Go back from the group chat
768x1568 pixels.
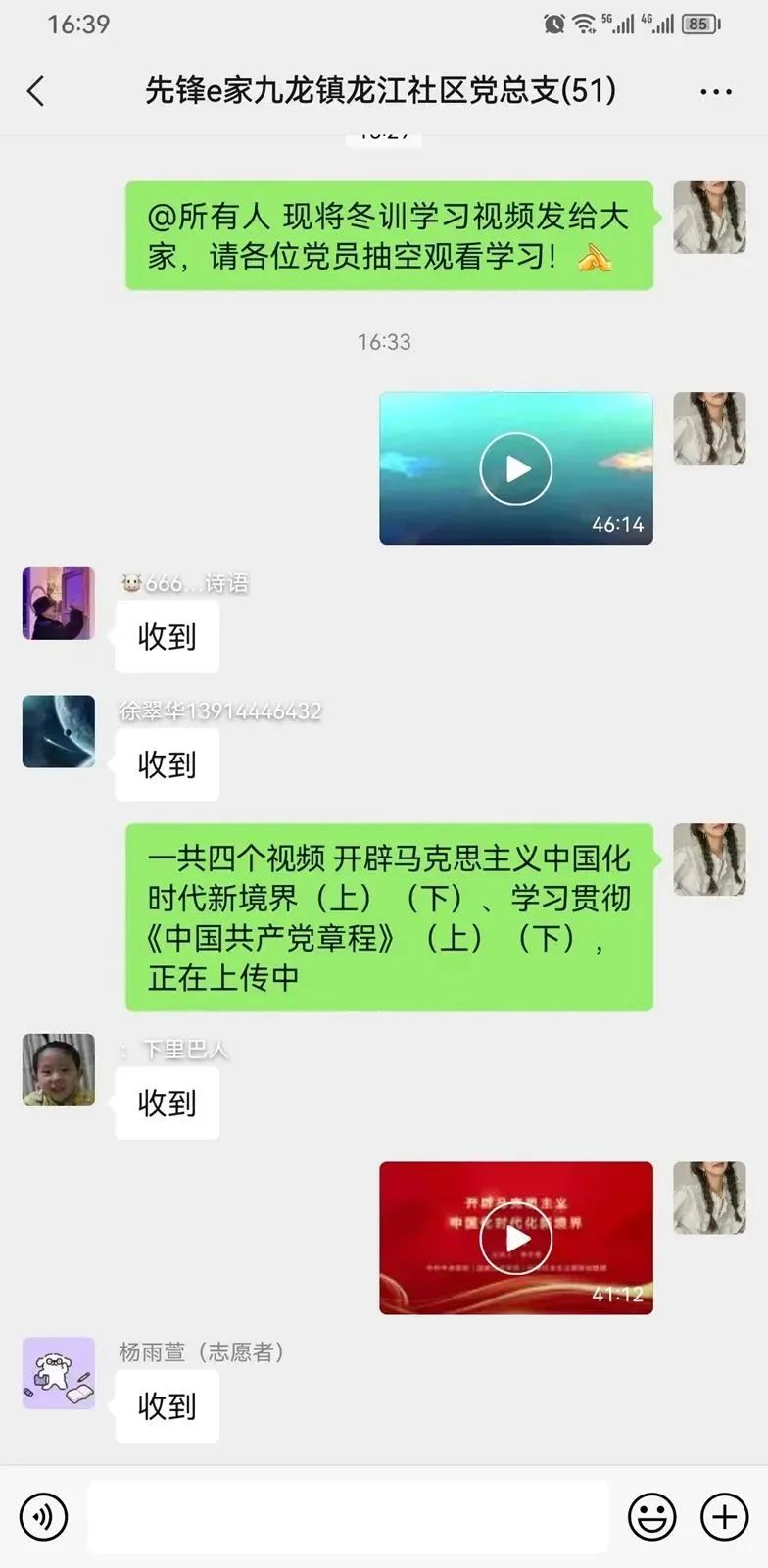point(36,91)
